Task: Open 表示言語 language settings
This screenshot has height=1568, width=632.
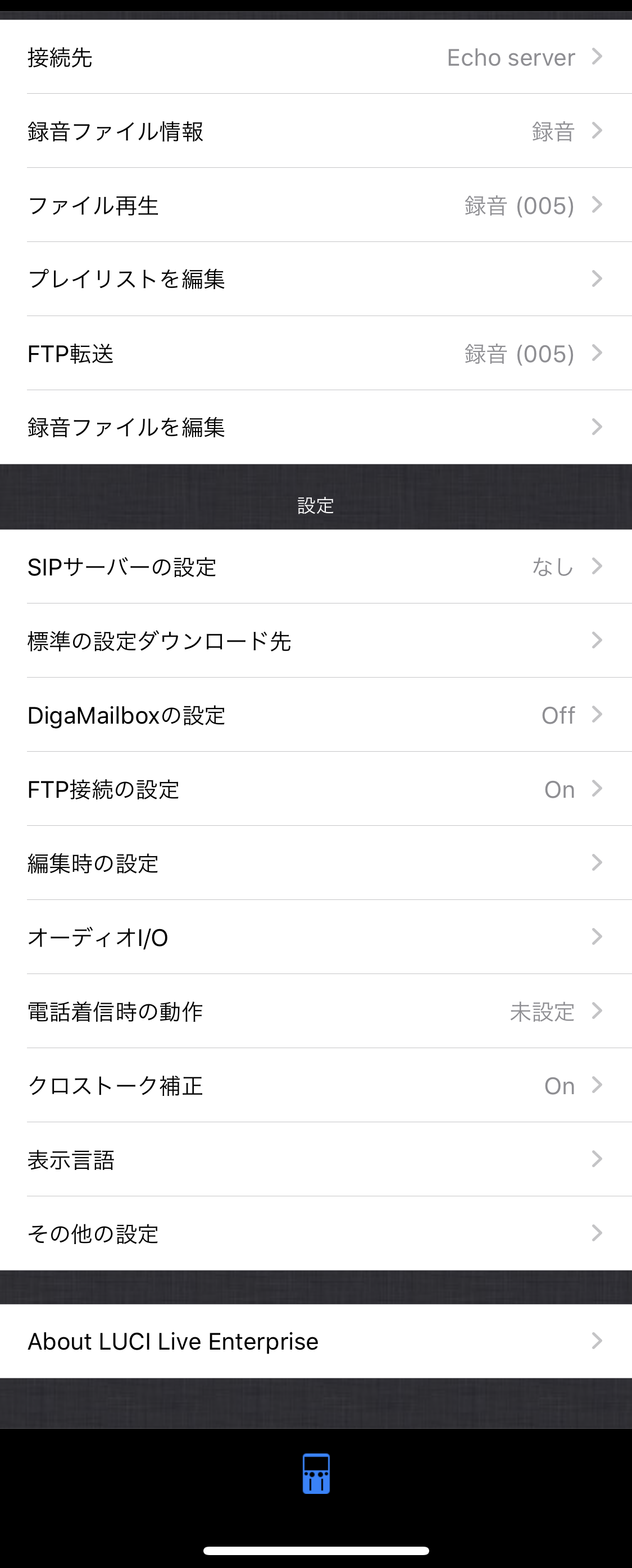Action: (x=316, y=1159)
